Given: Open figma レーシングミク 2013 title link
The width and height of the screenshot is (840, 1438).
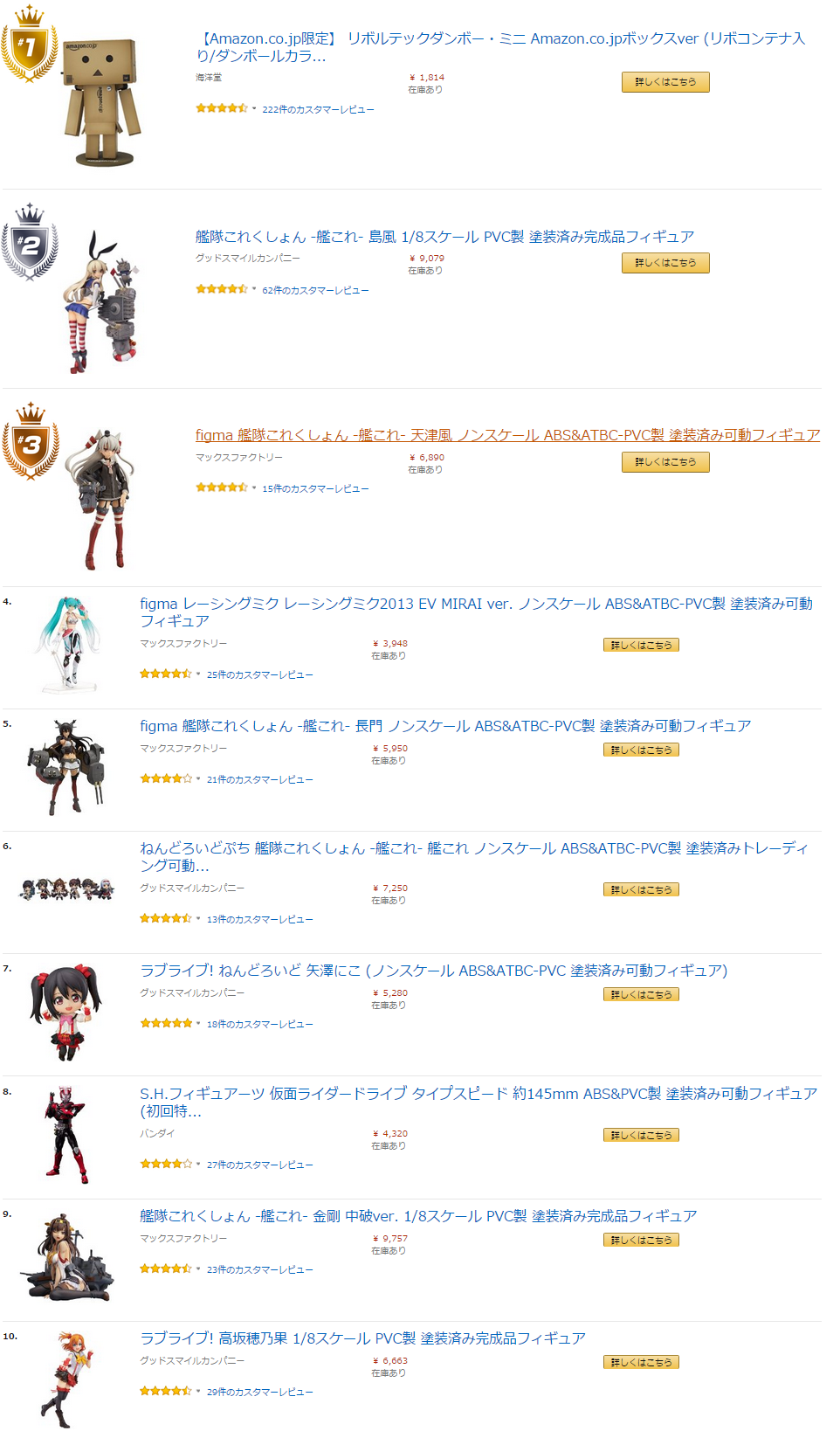Looking at the screenshot, I should [476, 604].
